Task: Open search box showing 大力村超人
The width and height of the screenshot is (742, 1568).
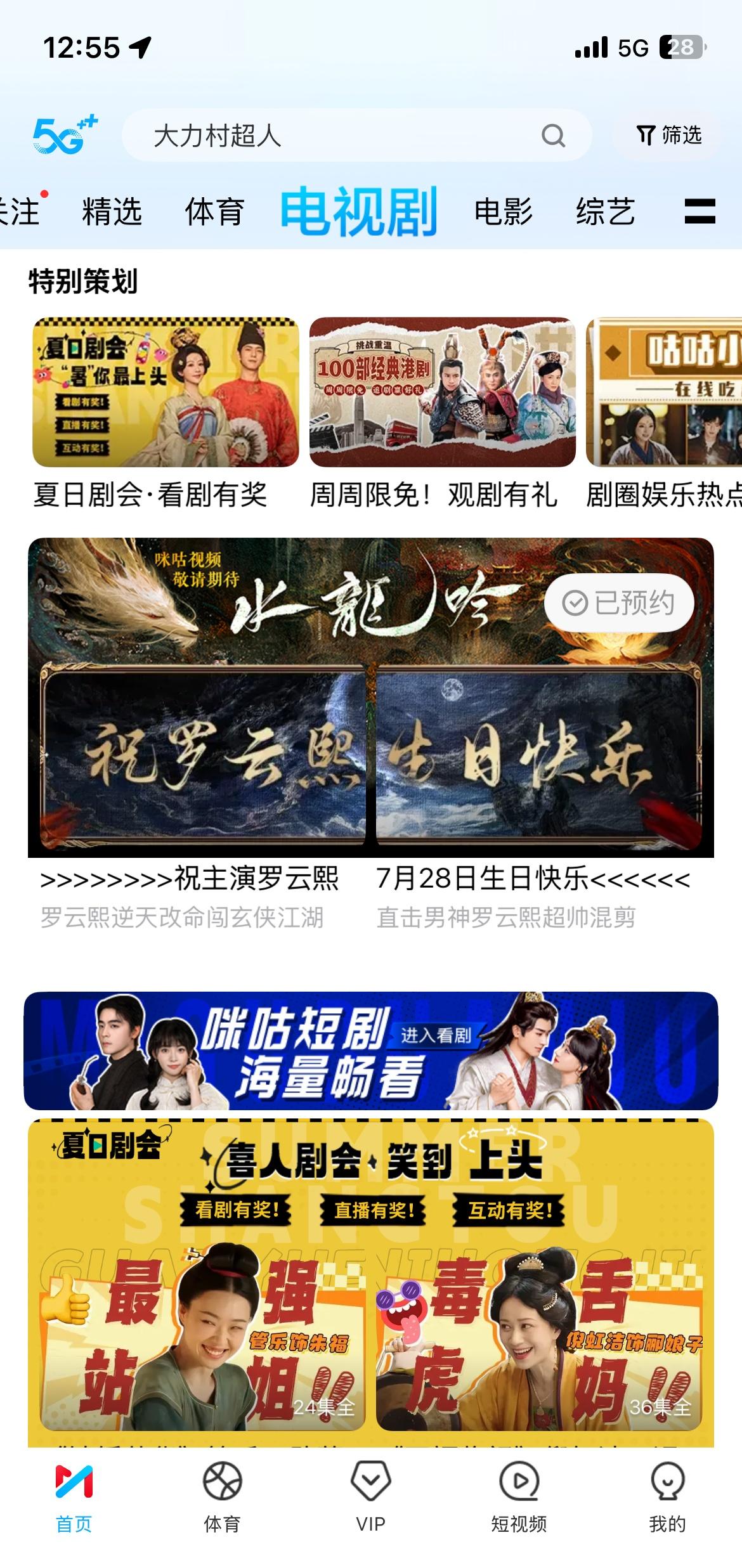Action: pyautogui.click(x=330, y=135)
